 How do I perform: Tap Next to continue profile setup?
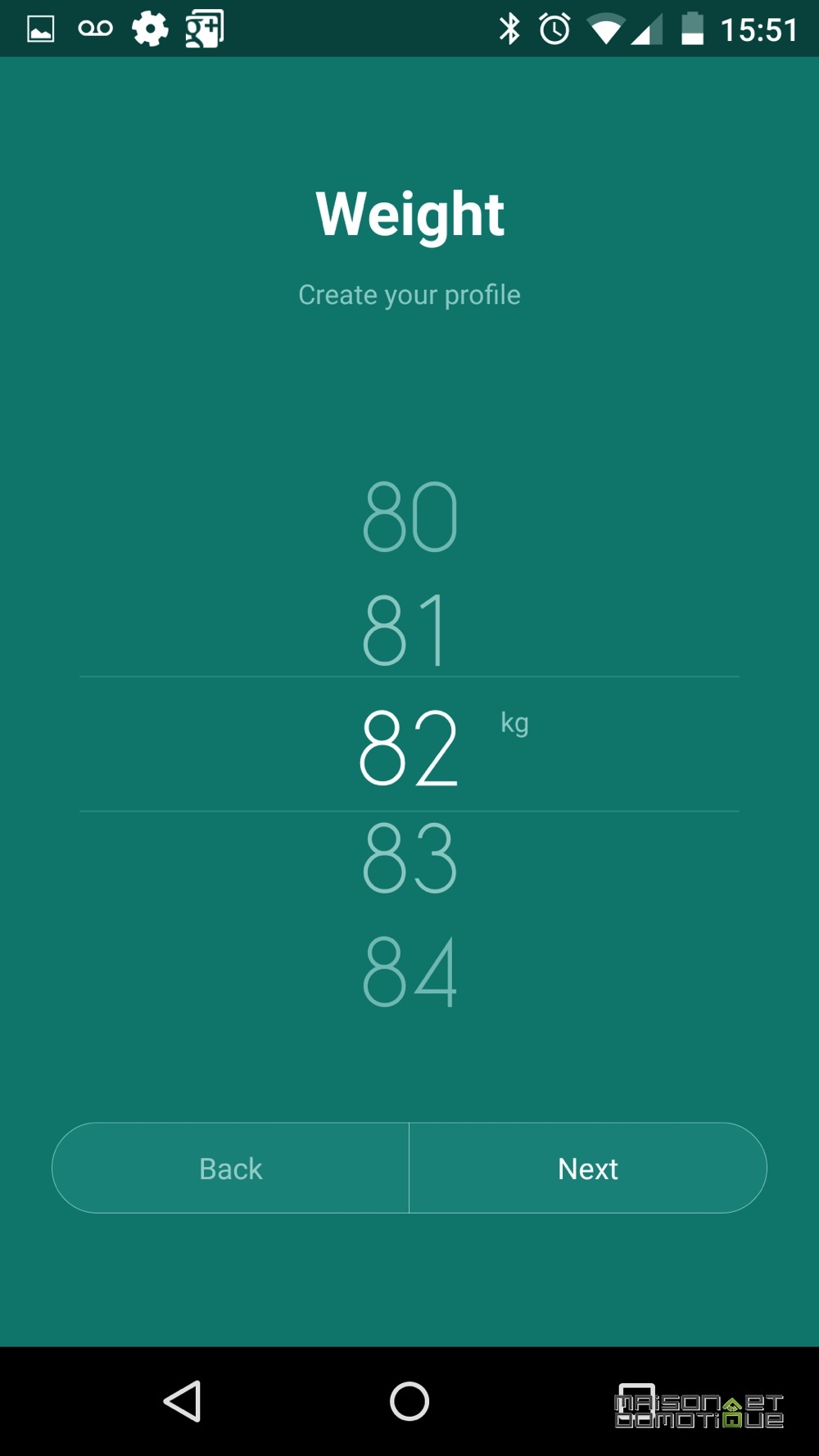coord(588,1168)
